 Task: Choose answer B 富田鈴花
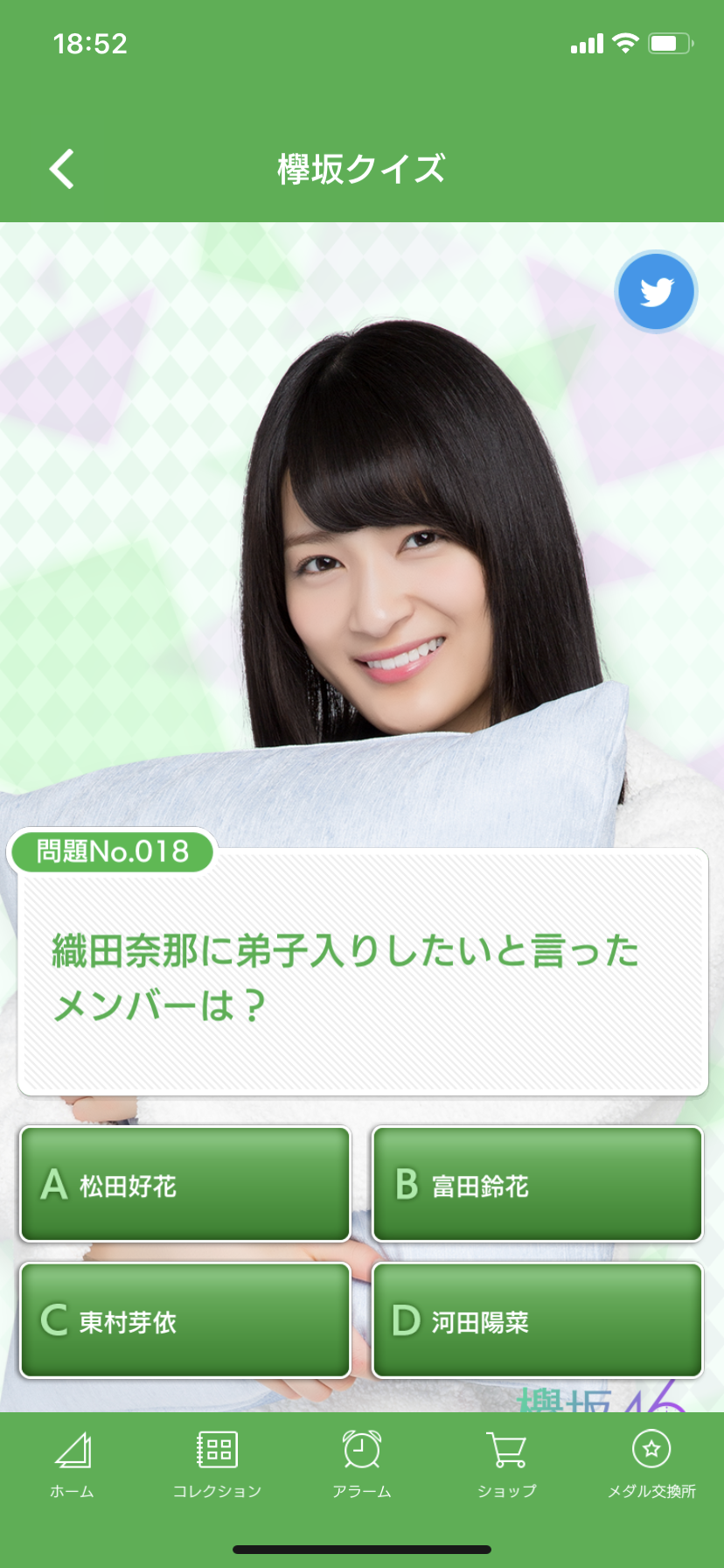tap(537, 1184)
